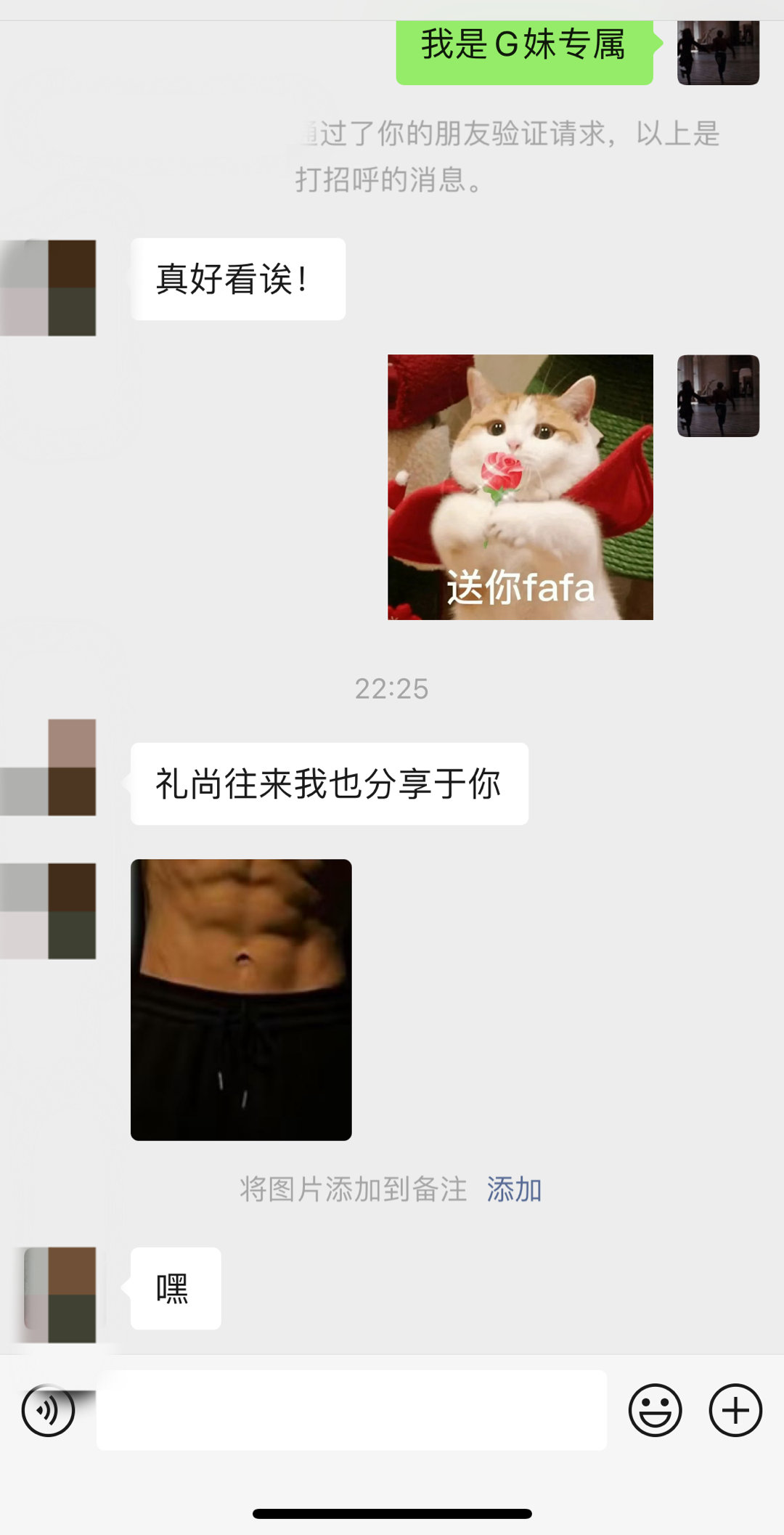Image resolution: width=784 pixels, height=1535 pixels.
Task: Focus the message text field
Action: click(351, 1410)
